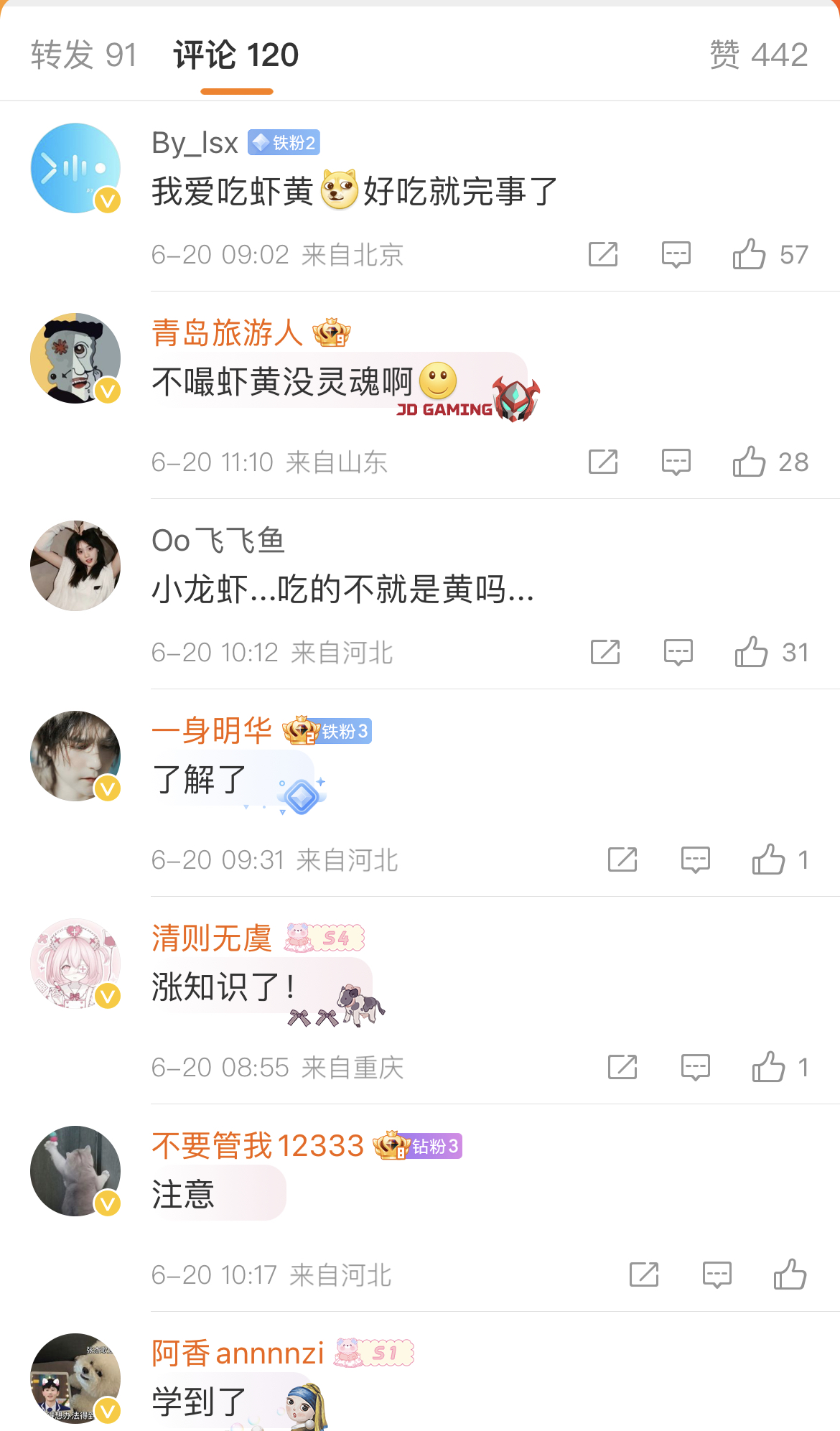Viewport: 840px width, 1431px height.
Task: Like 青岛旅游人's comment
Action: click(x=750, y=462)
